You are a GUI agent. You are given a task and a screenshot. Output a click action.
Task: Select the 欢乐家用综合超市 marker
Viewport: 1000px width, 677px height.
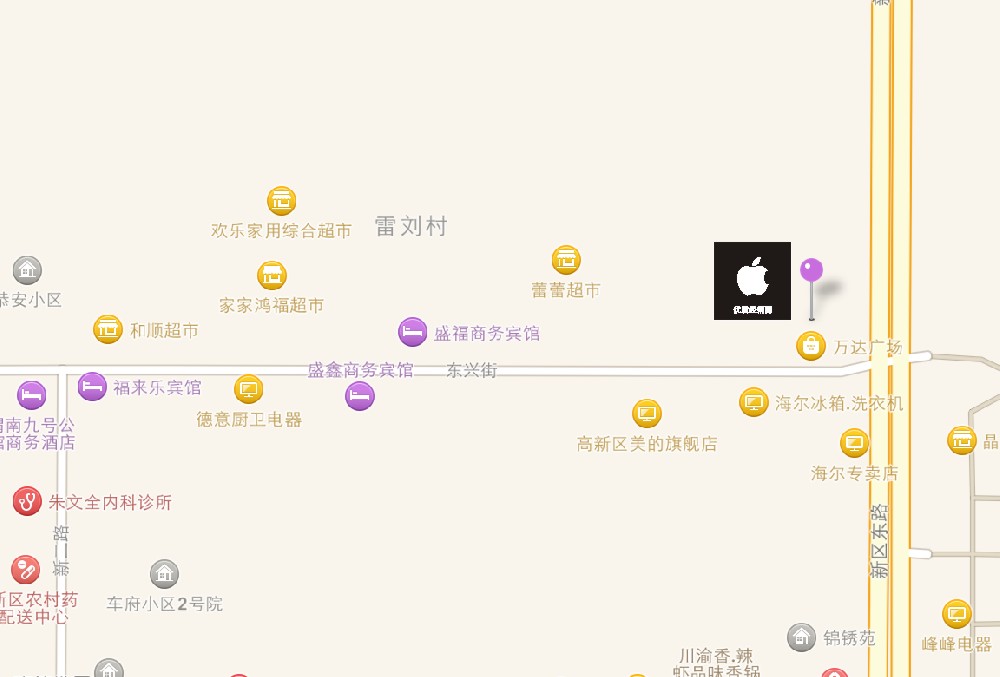(282, 201)
